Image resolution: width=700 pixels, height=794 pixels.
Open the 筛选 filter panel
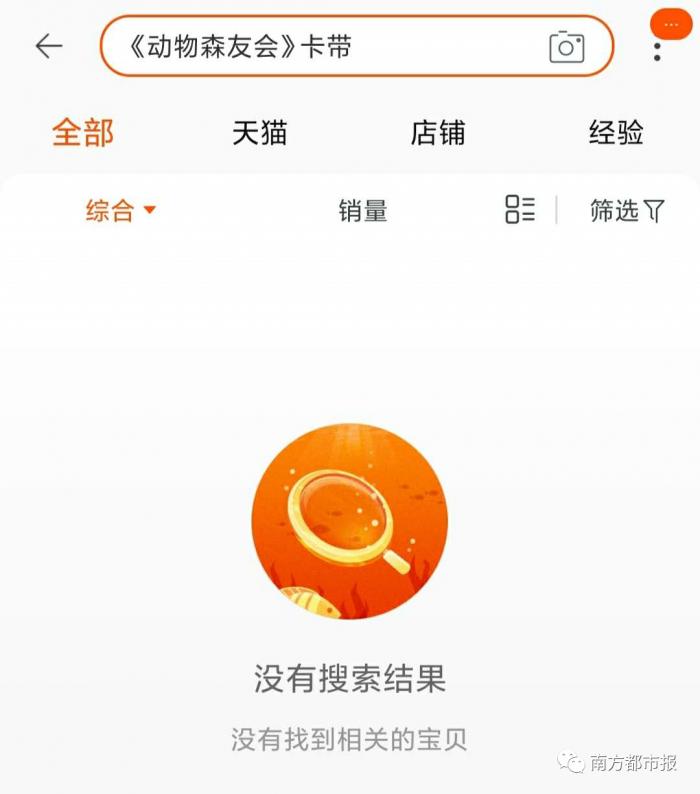[x=627, y=211]
